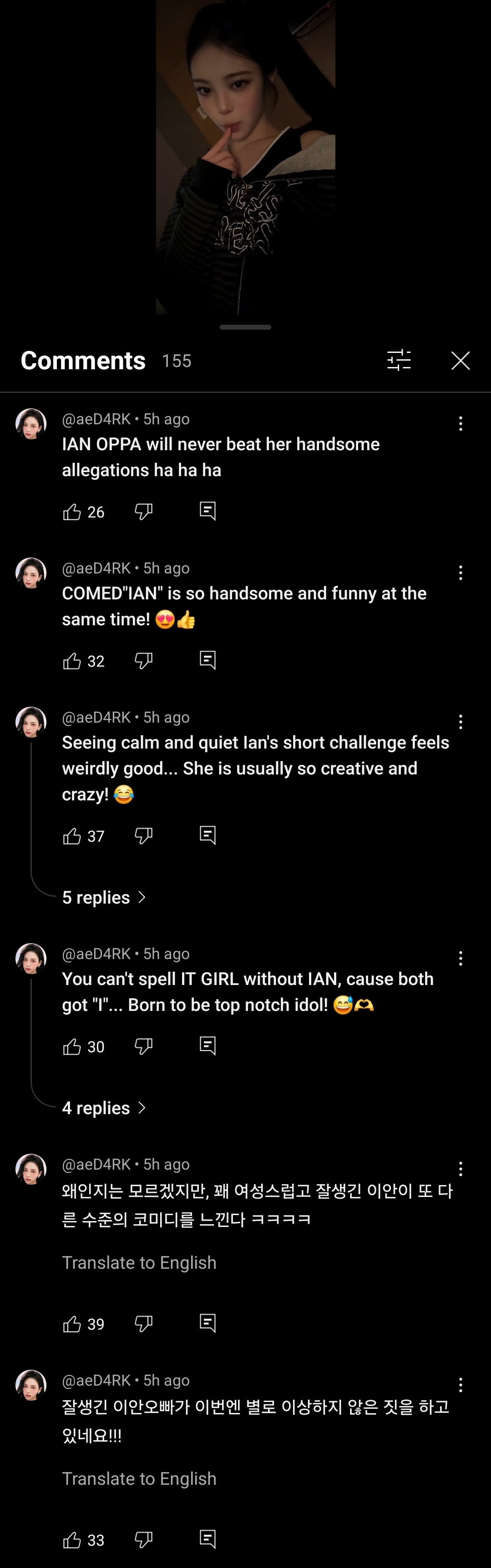Dislike the comment with 33 likes

click(x=143, y=1540)
